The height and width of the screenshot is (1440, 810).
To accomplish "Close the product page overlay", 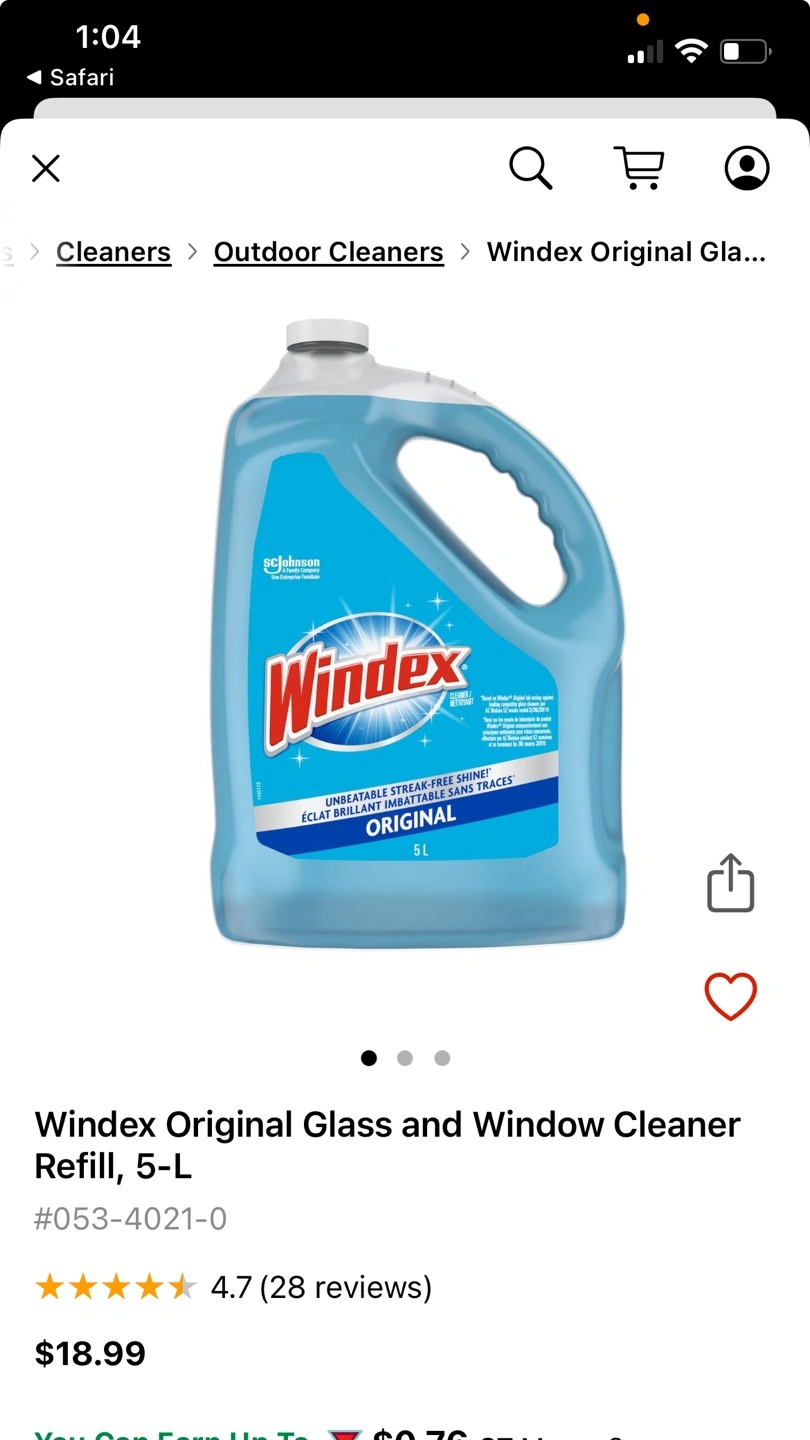I will (x=46, y=168).
